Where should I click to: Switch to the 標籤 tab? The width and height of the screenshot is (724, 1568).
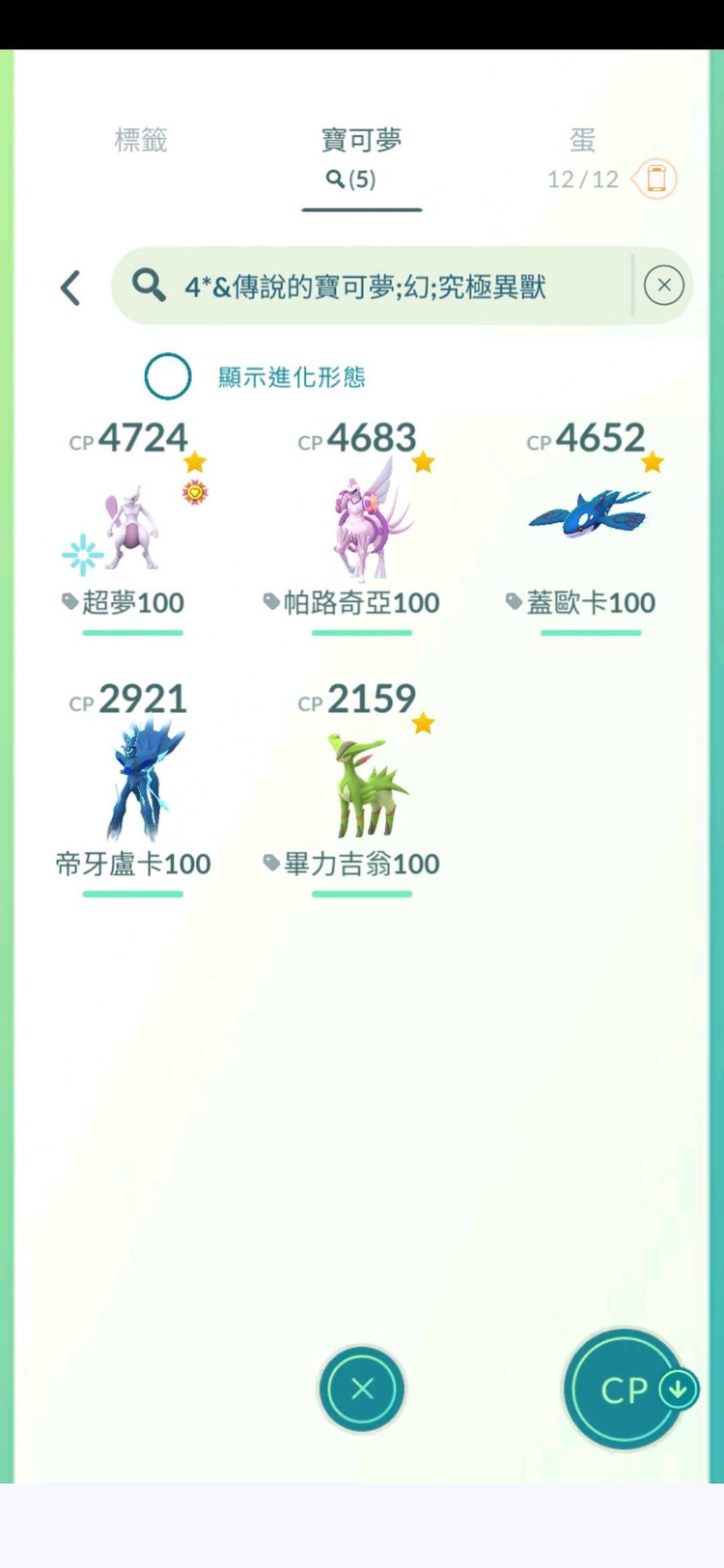(x=141, y=141)
